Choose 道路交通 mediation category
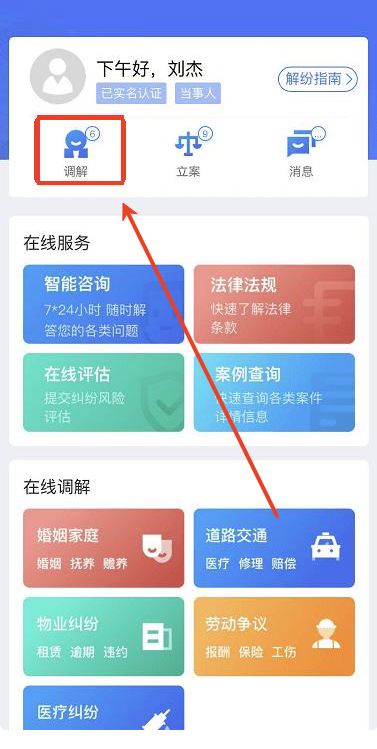 point(274,548)
